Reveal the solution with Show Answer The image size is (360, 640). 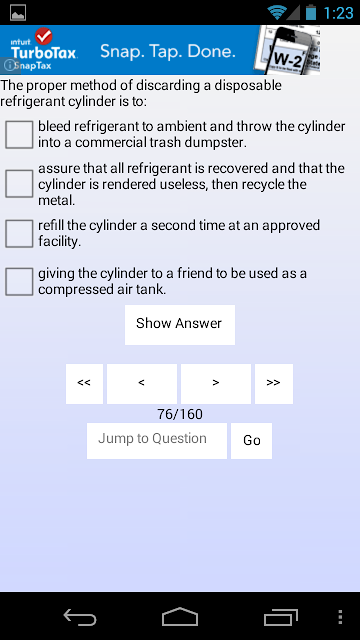point(180,324)
